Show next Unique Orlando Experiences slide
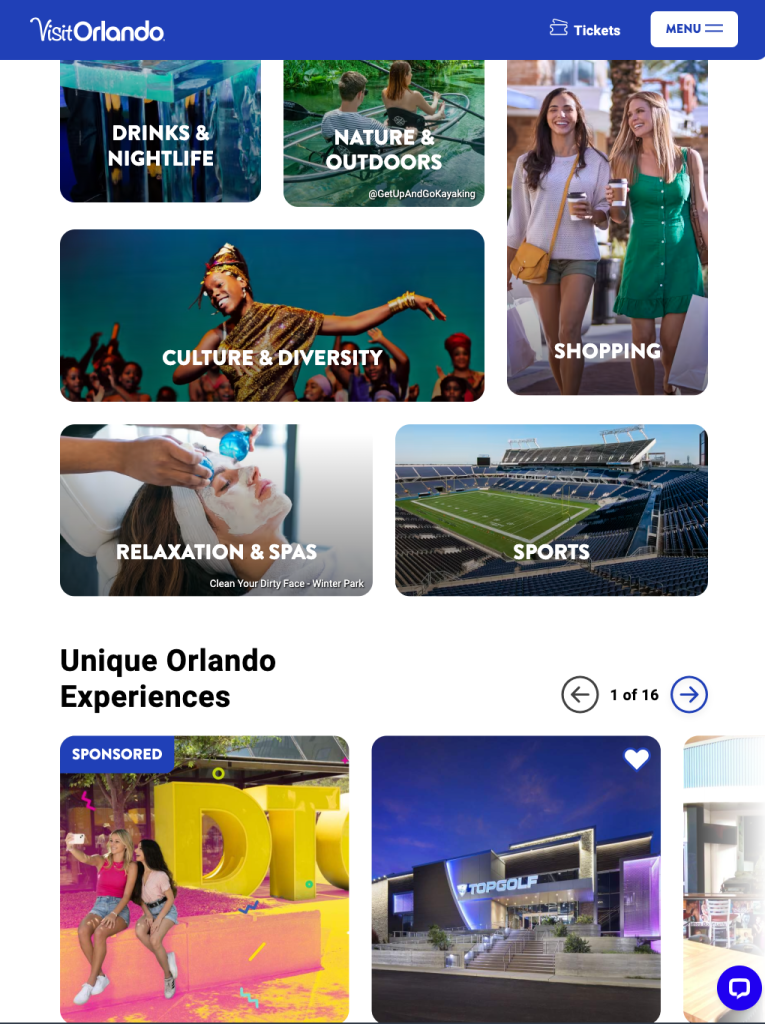The image size is (765, 1024). (x=689, y=694)
